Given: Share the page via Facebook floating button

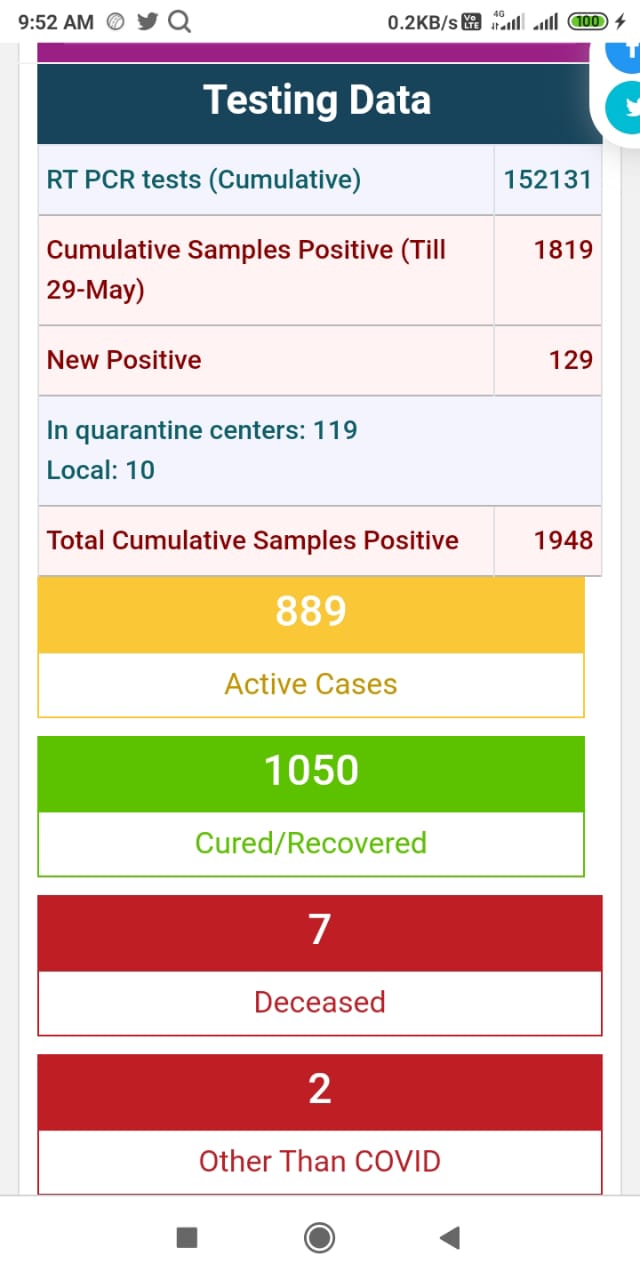Looking at the screenshot, I should 624,52.
